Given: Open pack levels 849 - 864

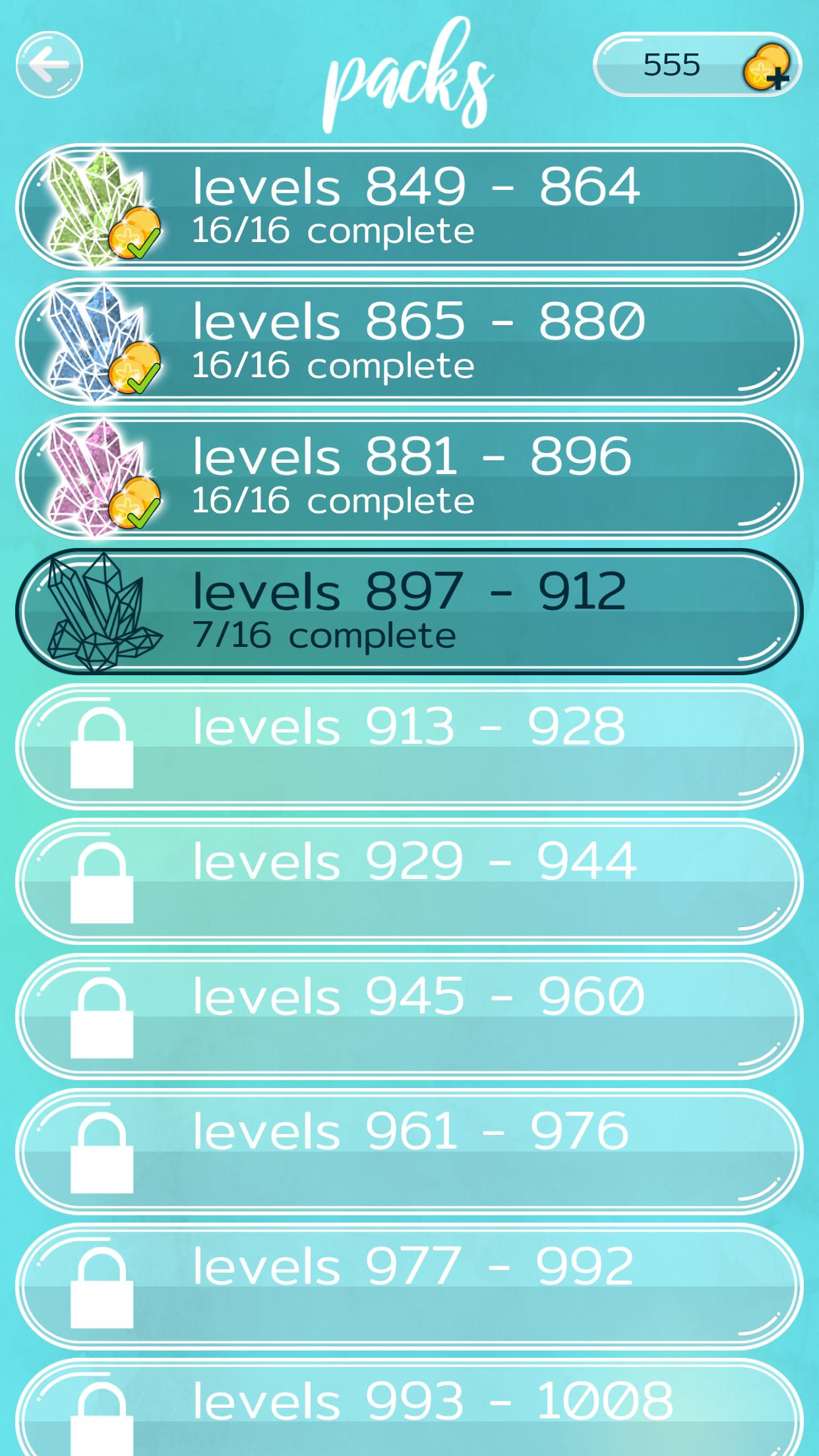Looking at the screenshot, I should pyautogui.click(x=409, y=207).
